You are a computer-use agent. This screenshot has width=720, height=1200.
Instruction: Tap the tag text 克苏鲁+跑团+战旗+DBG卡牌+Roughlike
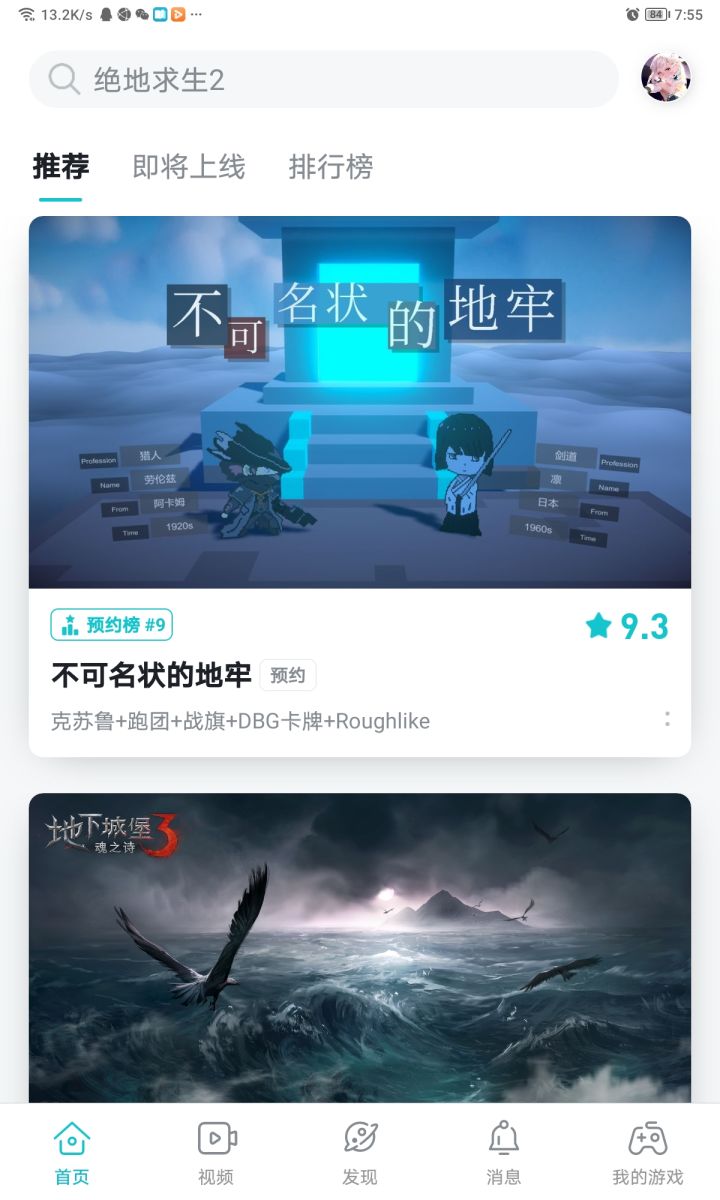(240, 720)
